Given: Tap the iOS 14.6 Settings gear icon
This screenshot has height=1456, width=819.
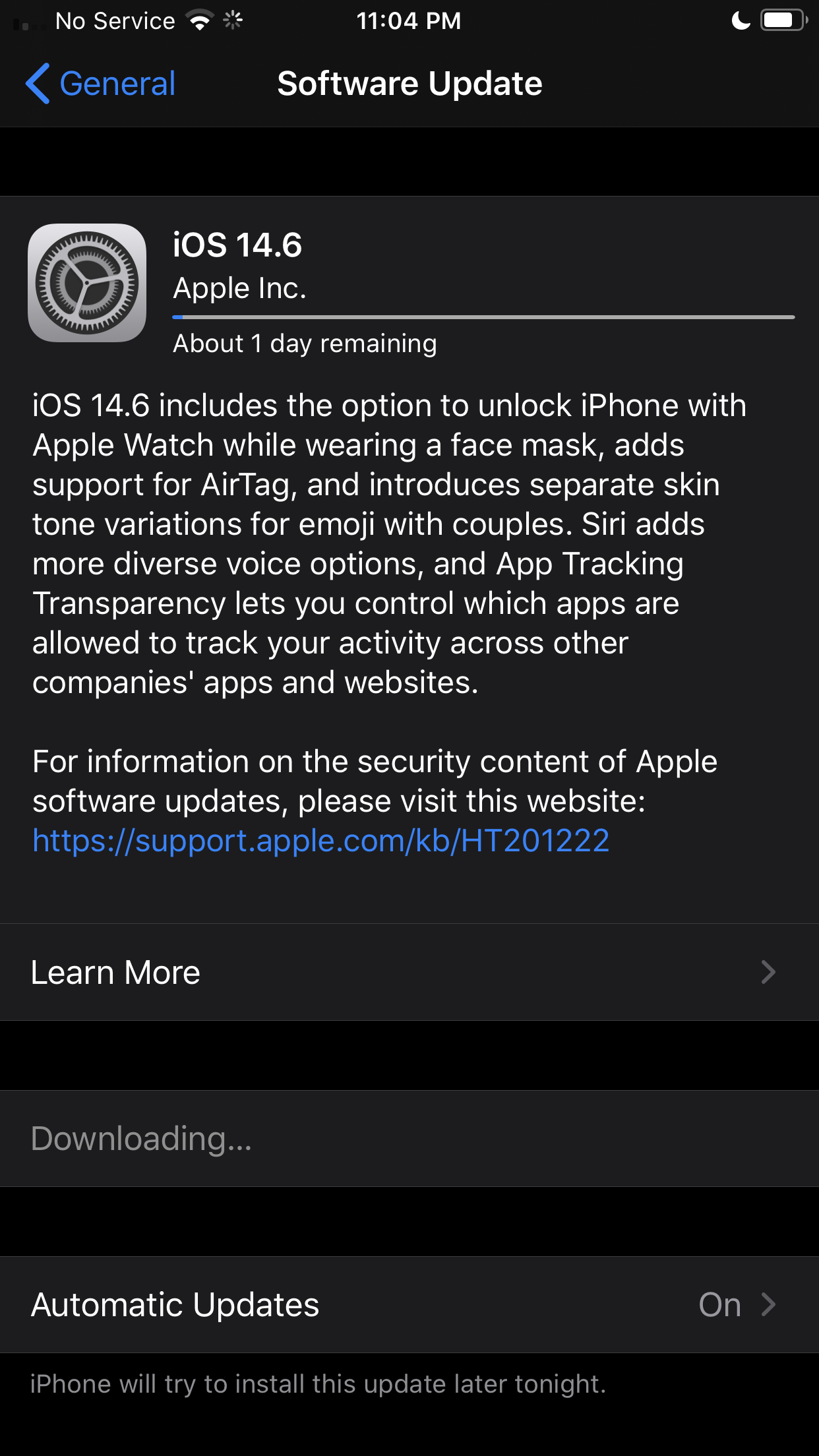Looking at the screenshot, I should pyautogui.click(x=87, y=282).
